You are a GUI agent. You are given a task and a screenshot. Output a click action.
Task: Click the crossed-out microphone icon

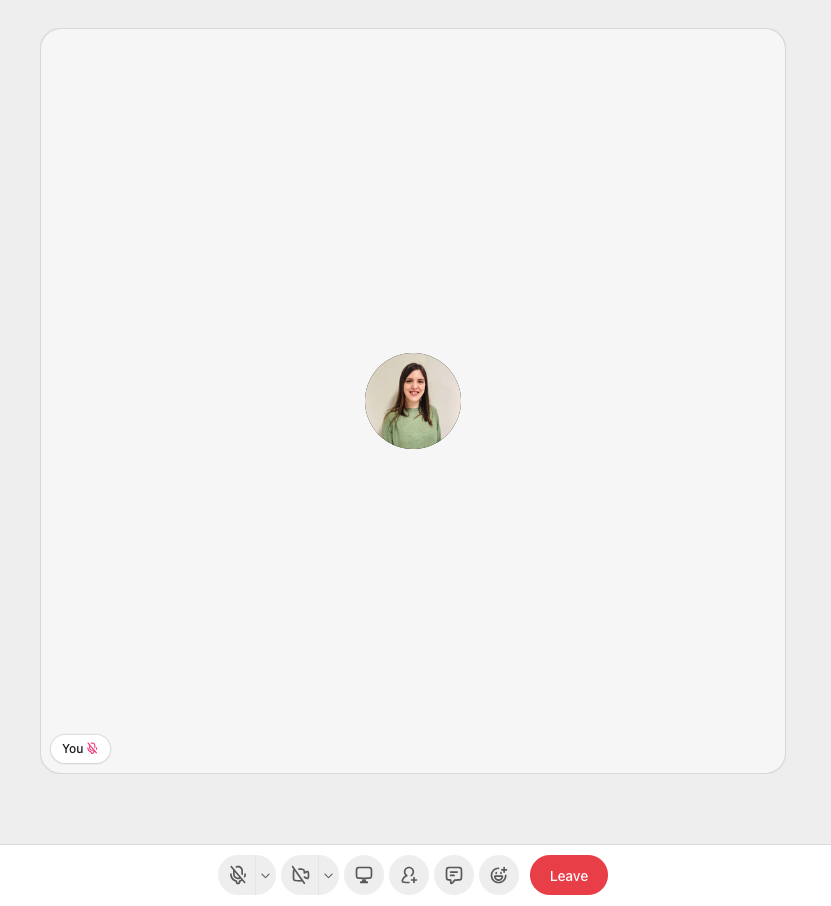click(237, 875)
